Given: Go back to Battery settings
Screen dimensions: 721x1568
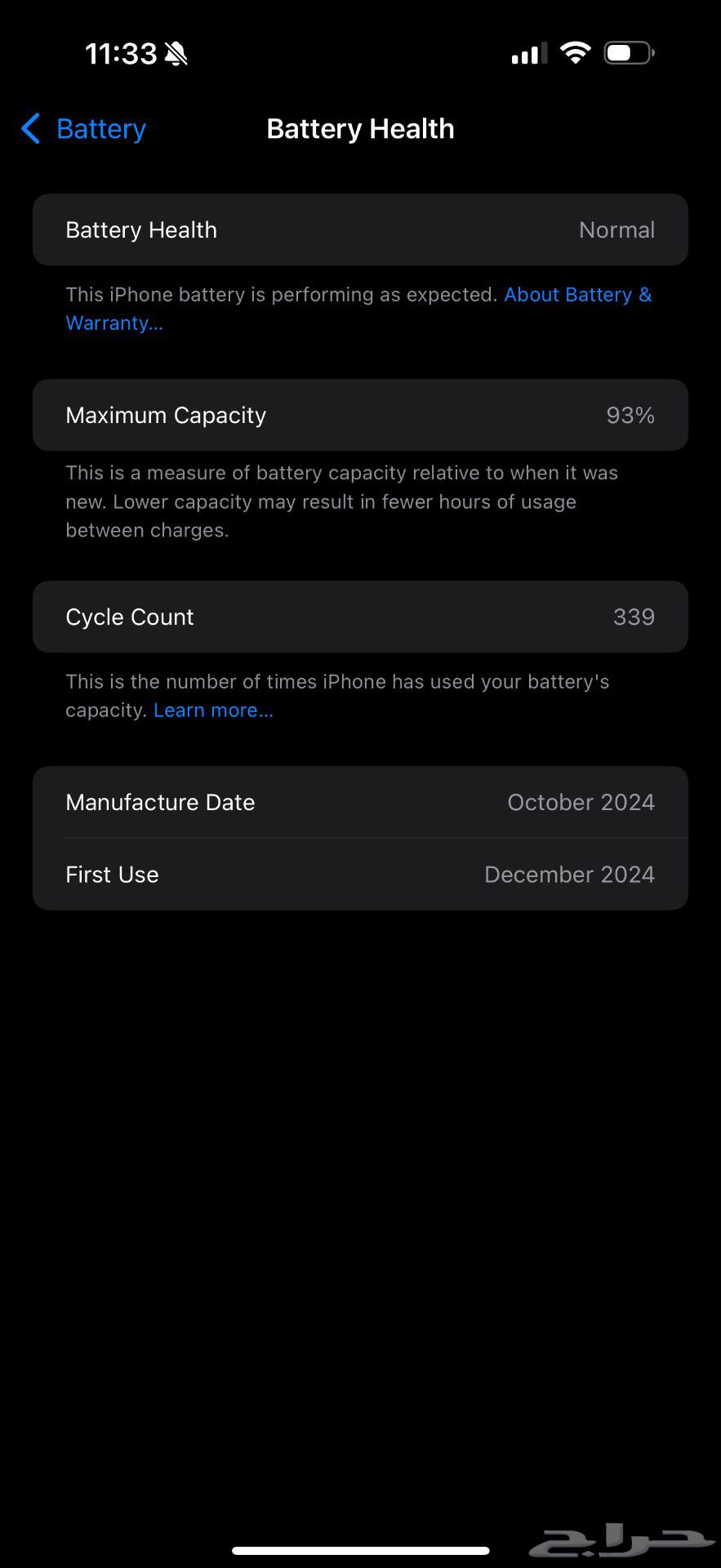Looking at the screenshot, I should (x=84, y=129).
